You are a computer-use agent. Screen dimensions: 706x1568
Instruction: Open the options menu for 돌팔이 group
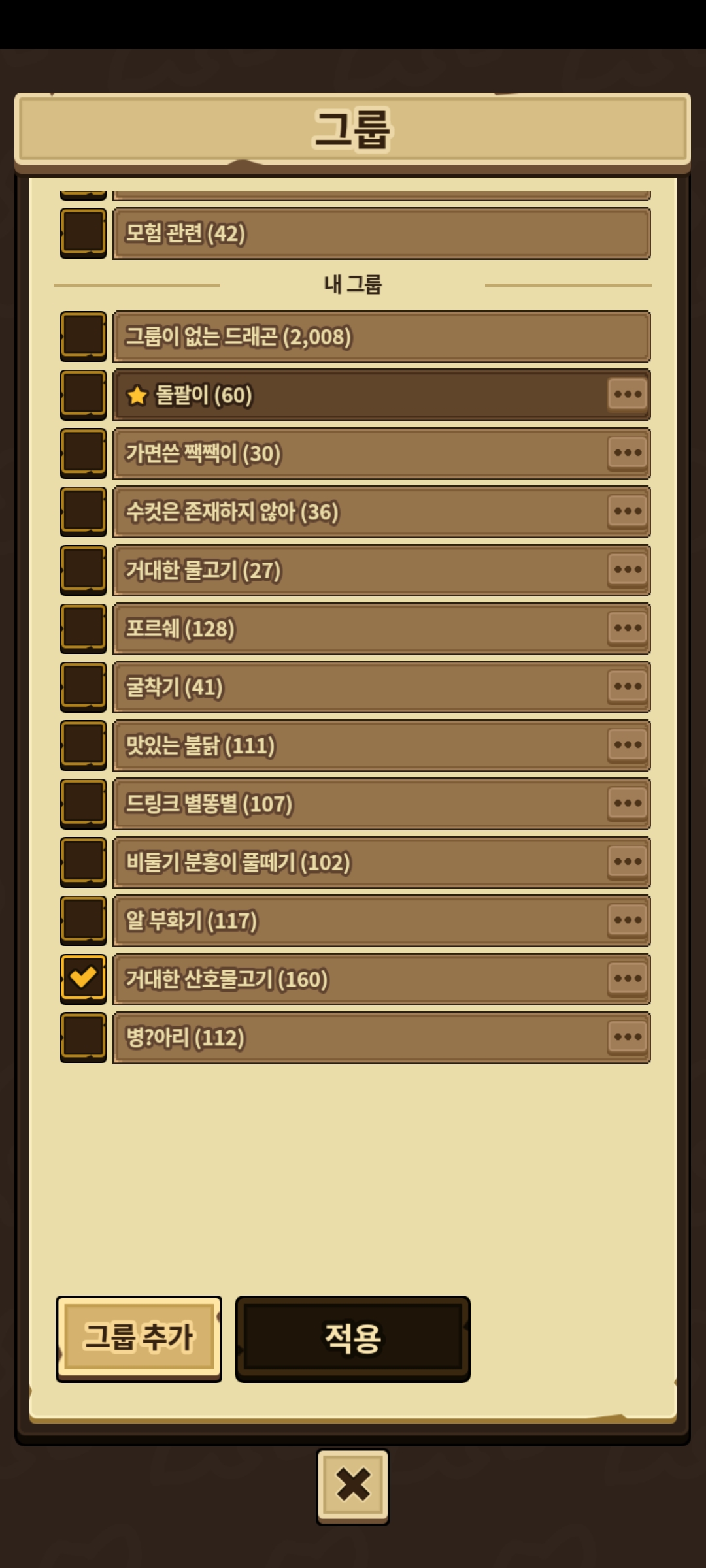[x=628, y=394]
